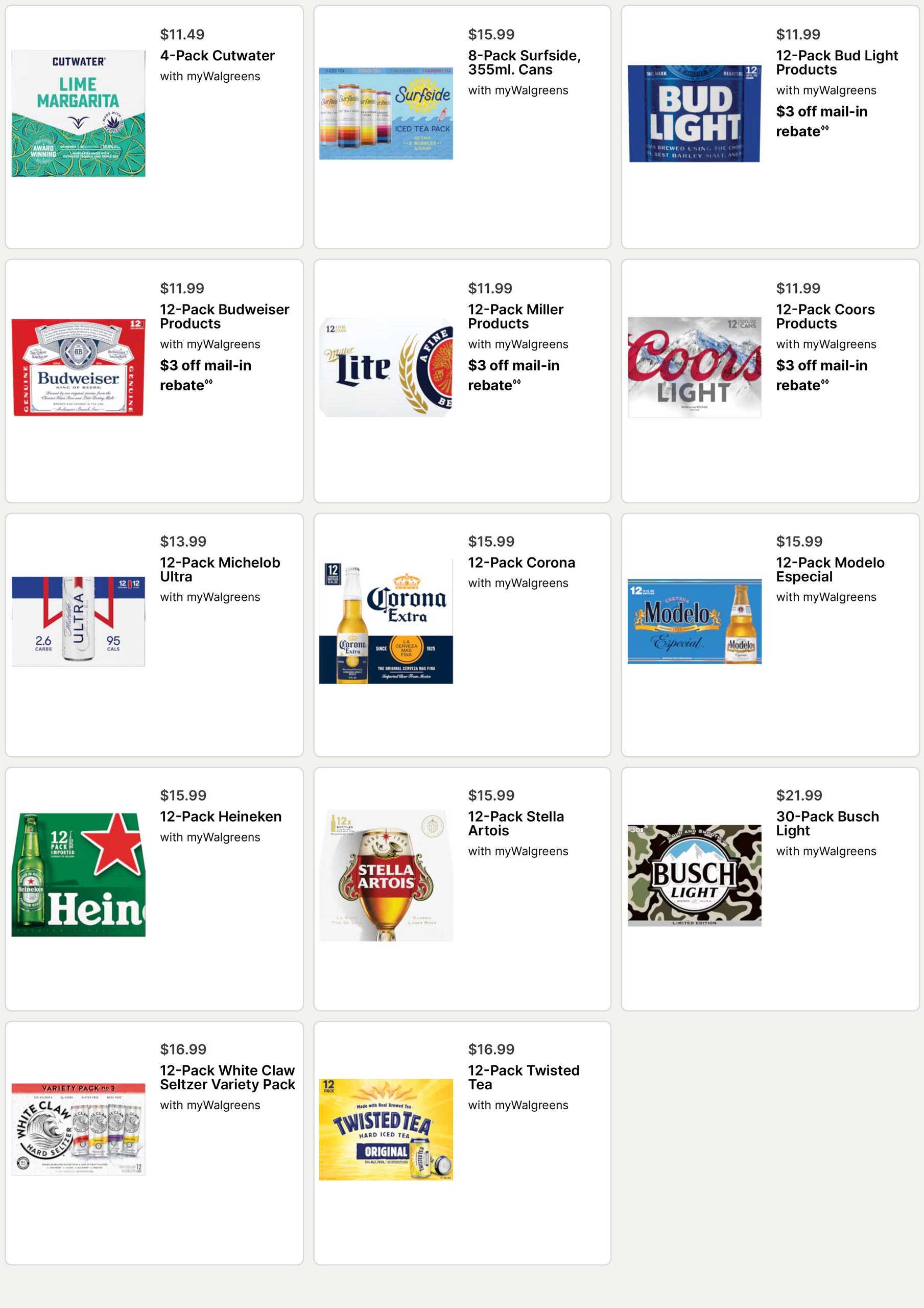The height and width of the screenshot is (1308, 924).
Task: View the 8-Pack Surfside cans offer
Action: [x=462, y=127]
